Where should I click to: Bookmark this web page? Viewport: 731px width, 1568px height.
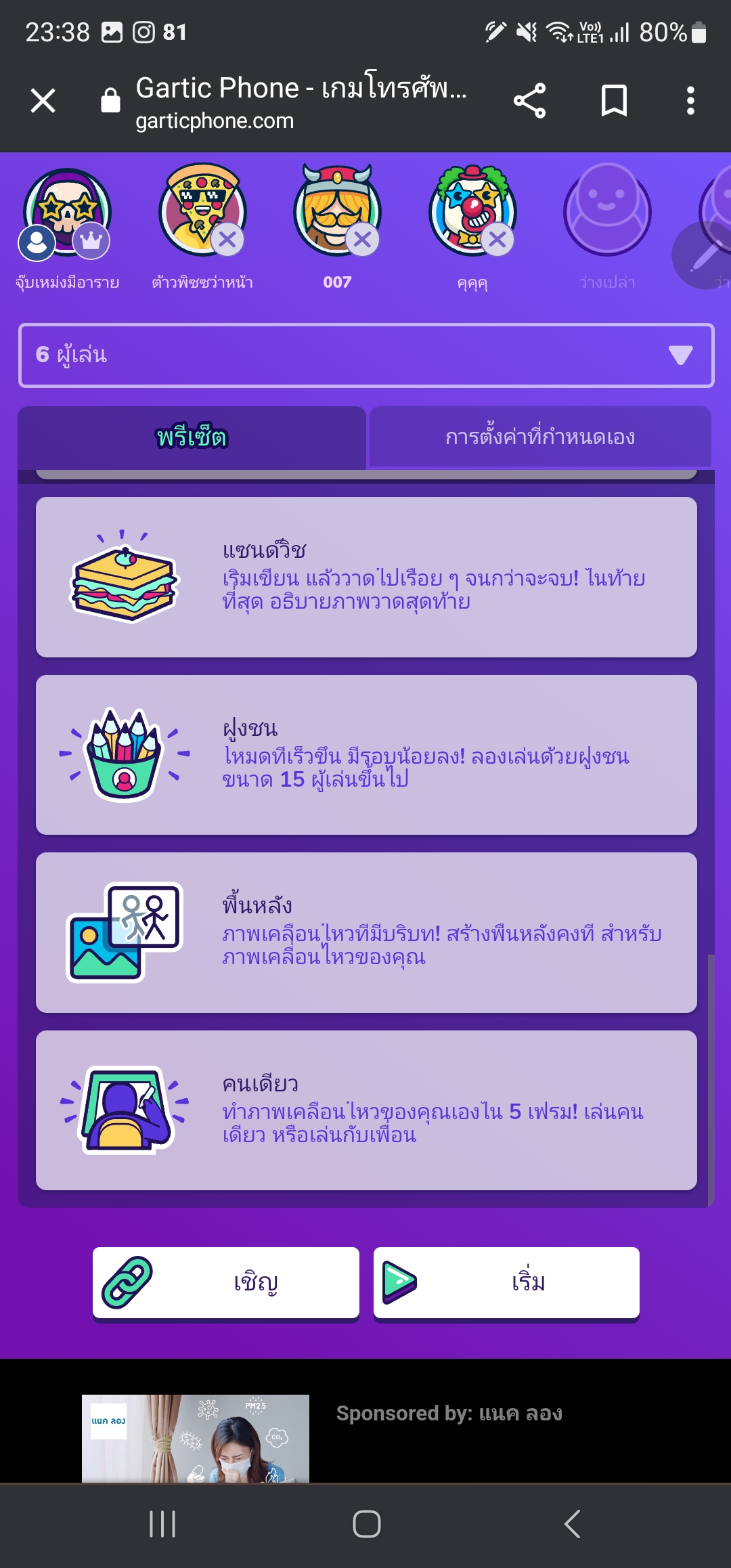[614, 102]
